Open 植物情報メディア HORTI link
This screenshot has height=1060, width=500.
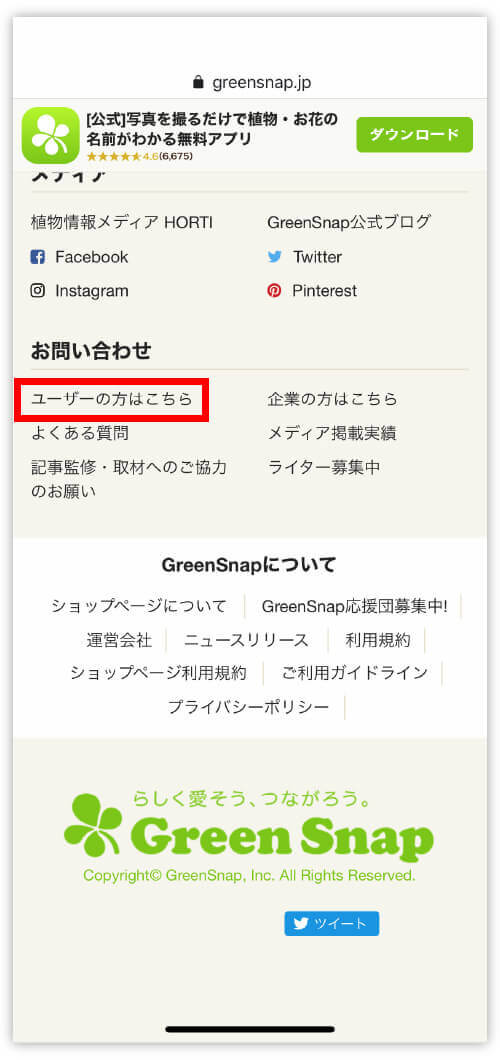coord(122,222)
